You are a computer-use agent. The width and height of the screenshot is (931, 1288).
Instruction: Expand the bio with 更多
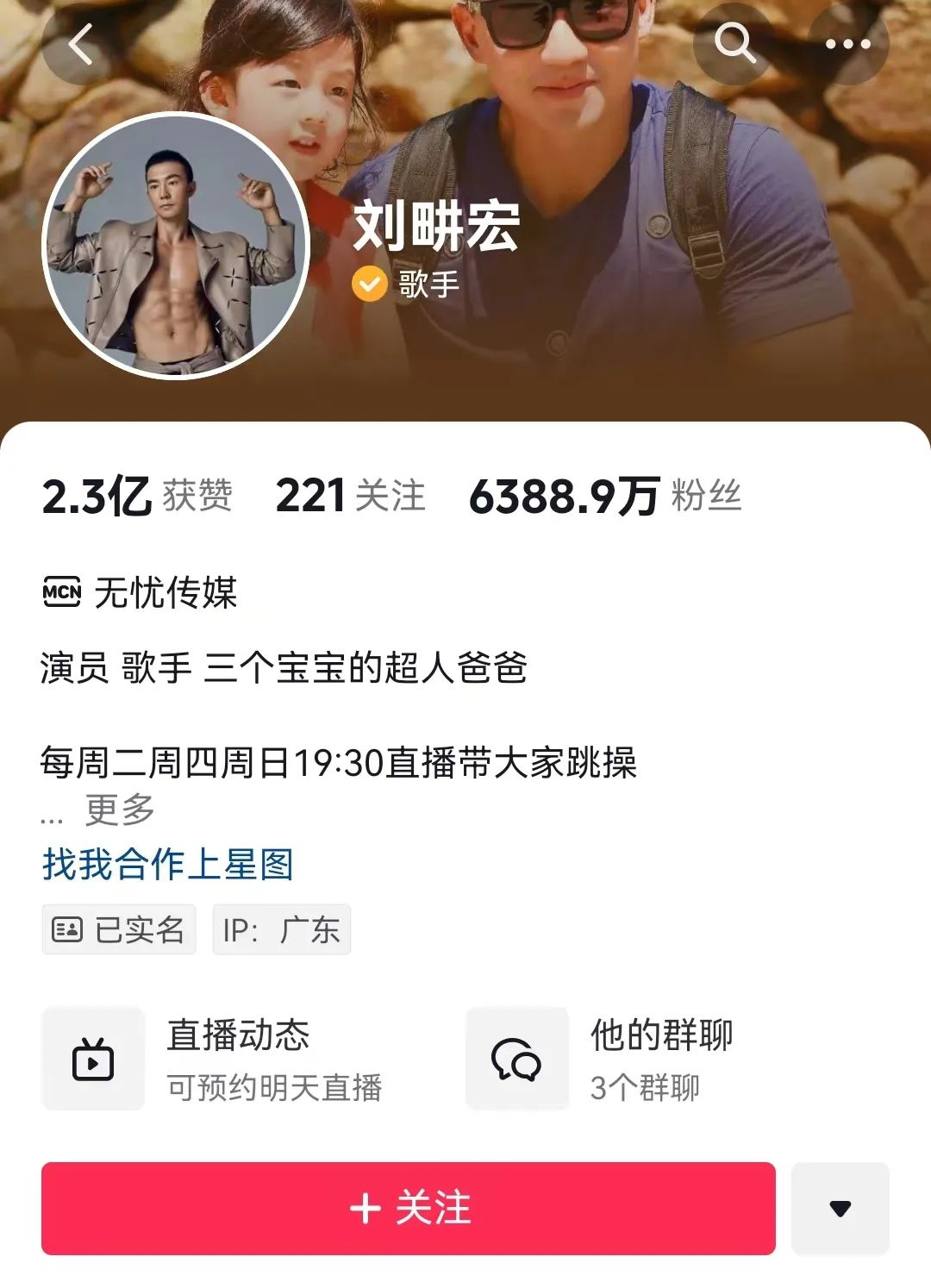coord(119,810)
